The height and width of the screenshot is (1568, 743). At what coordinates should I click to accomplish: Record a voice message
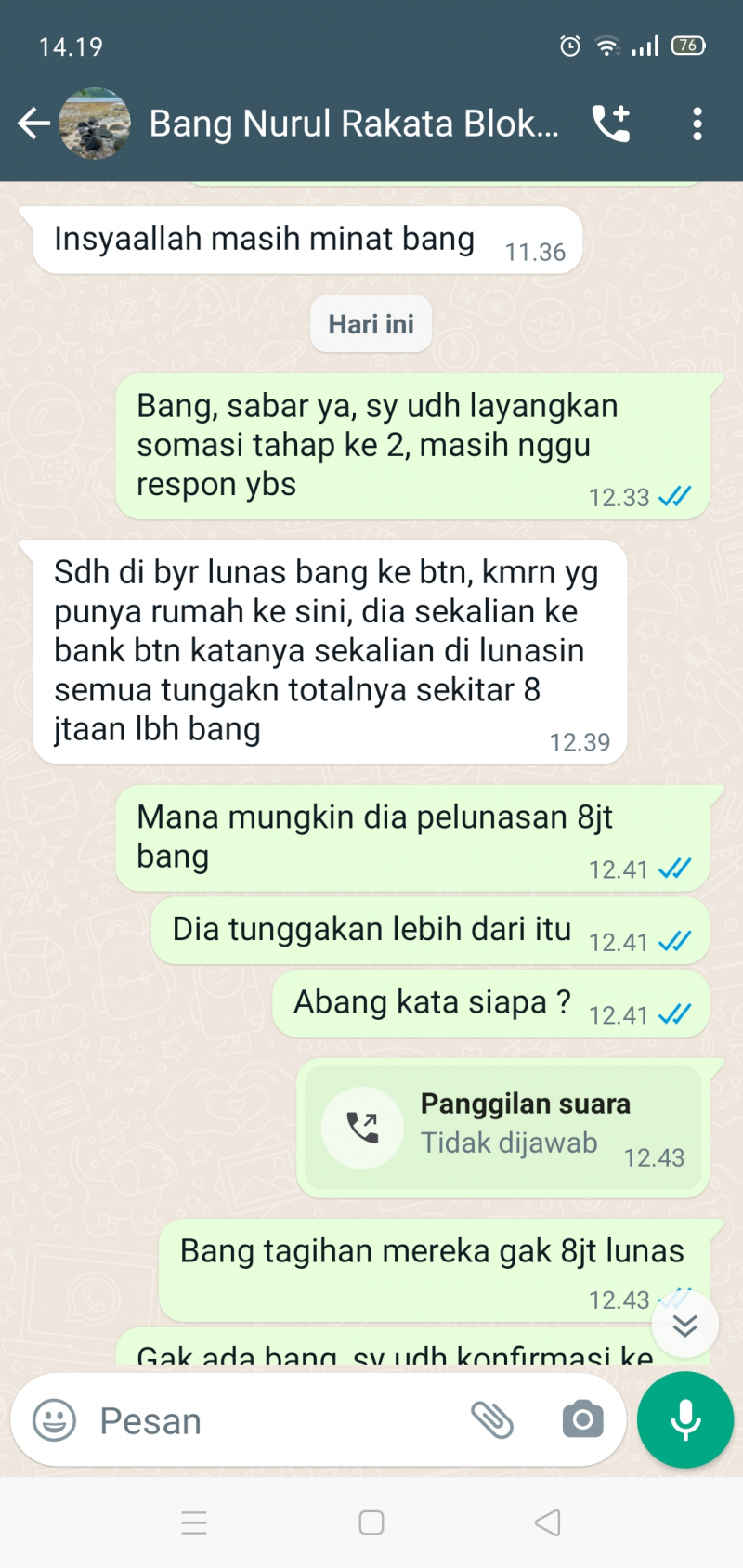[x=685, y=1420]
